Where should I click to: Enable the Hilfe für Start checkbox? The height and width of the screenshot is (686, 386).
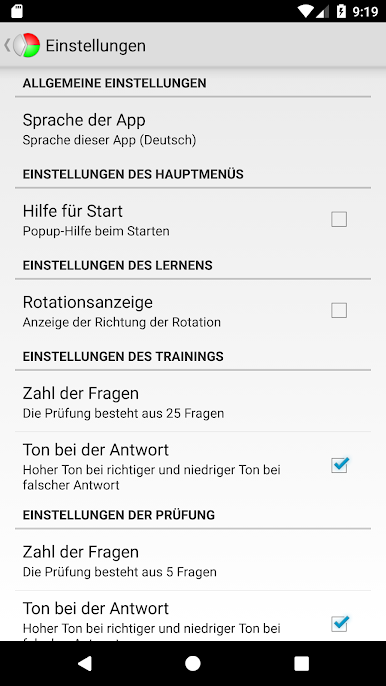(339, 219)
